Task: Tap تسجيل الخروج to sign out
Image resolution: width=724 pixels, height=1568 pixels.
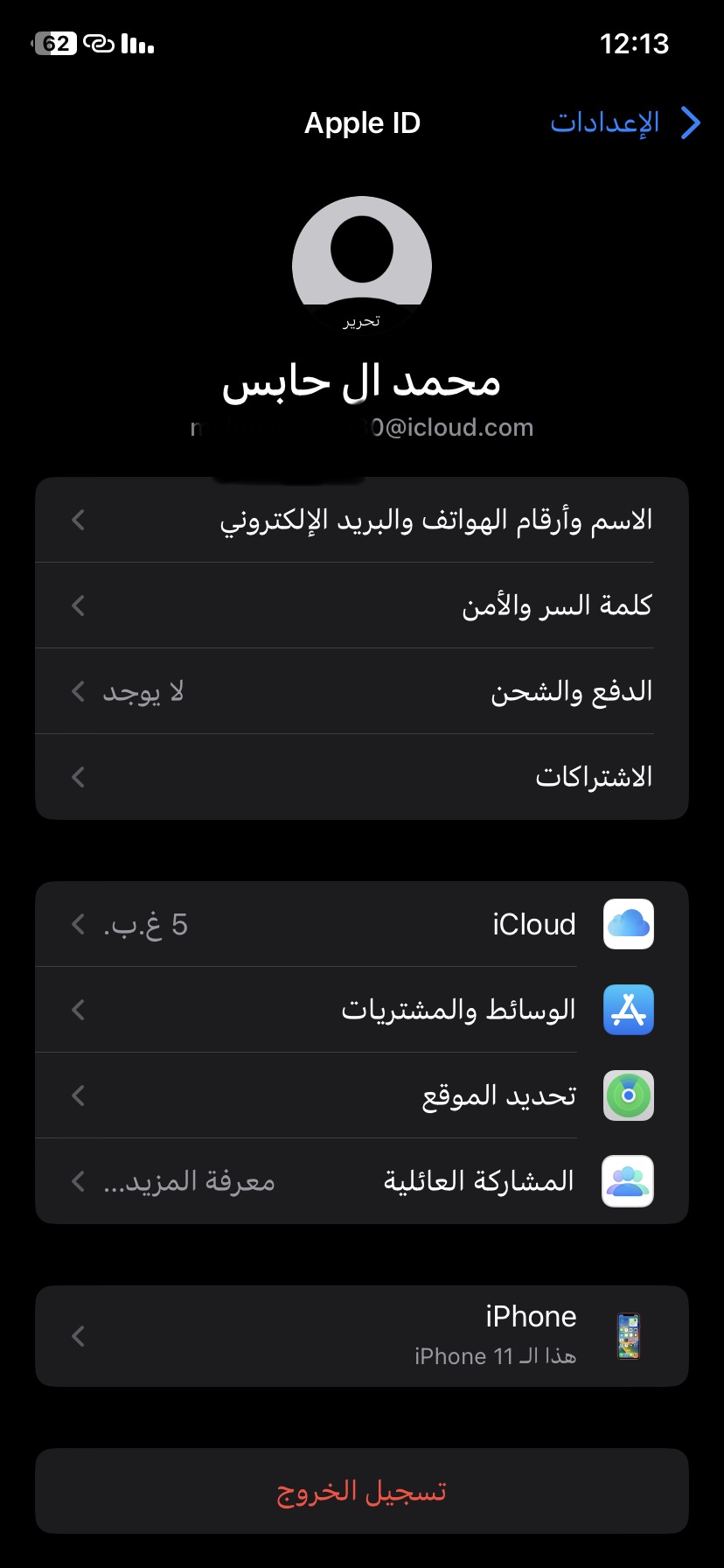Action: (362, 1491)
